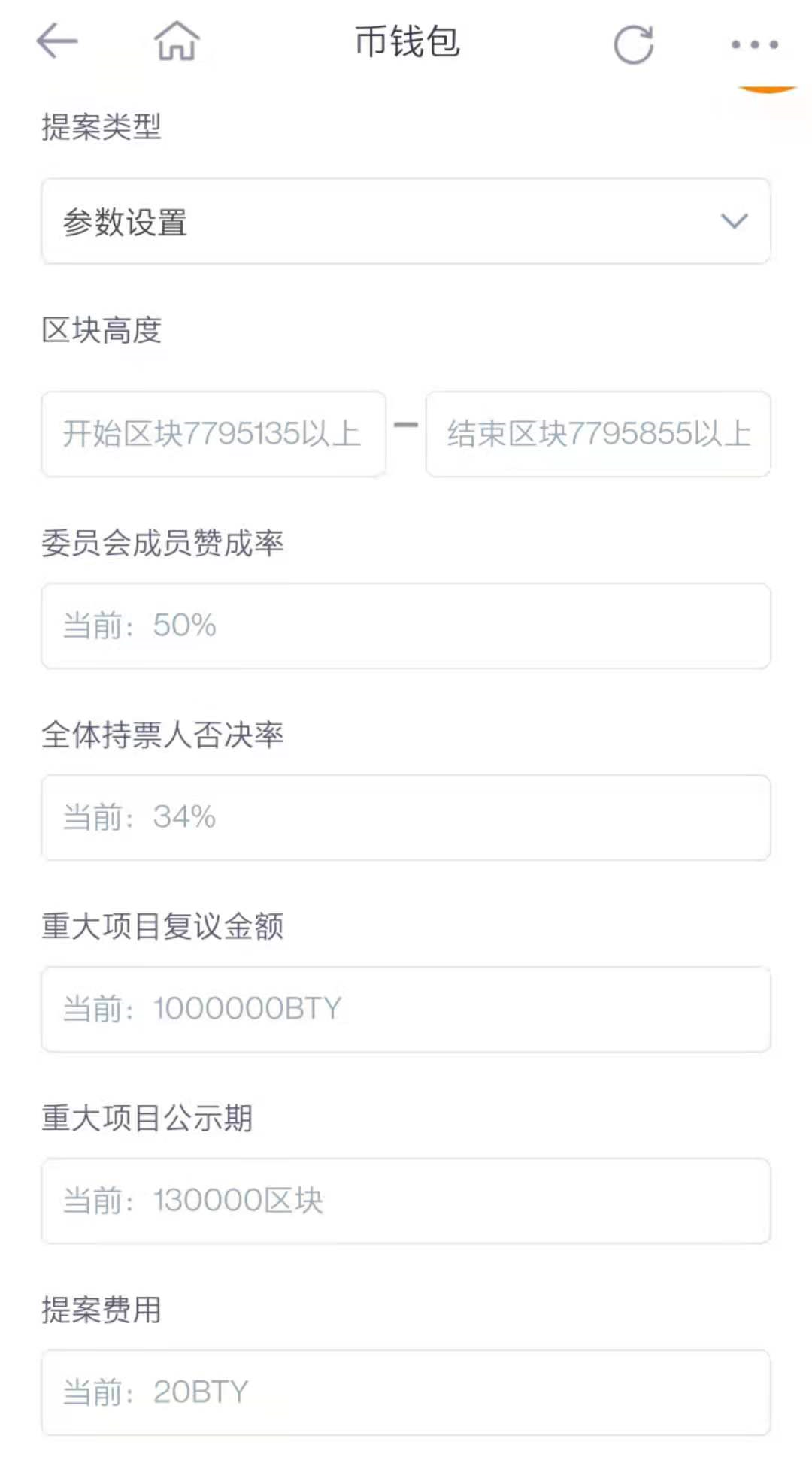Expand the 提案类型 dropdown showing 参数设置
812x1457 pixels.
click(x=406, y=221)
